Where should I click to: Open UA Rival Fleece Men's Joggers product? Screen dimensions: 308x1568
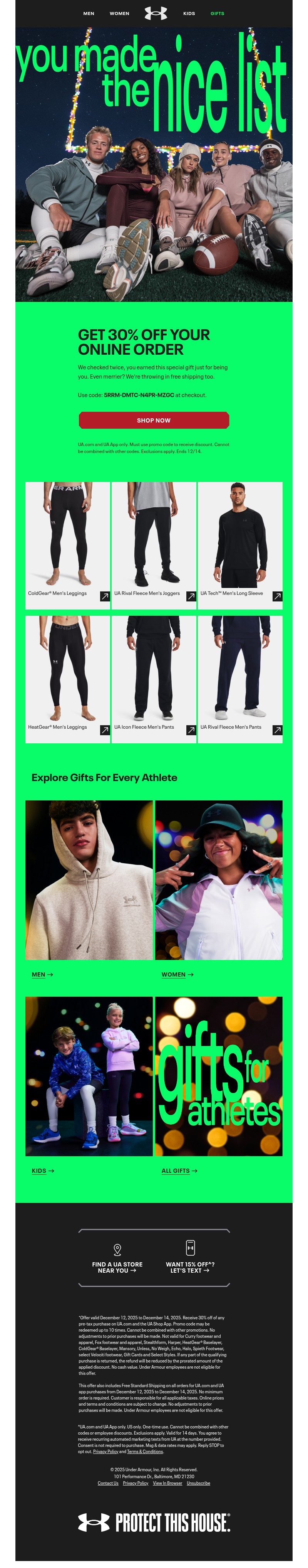click(154, 545)
